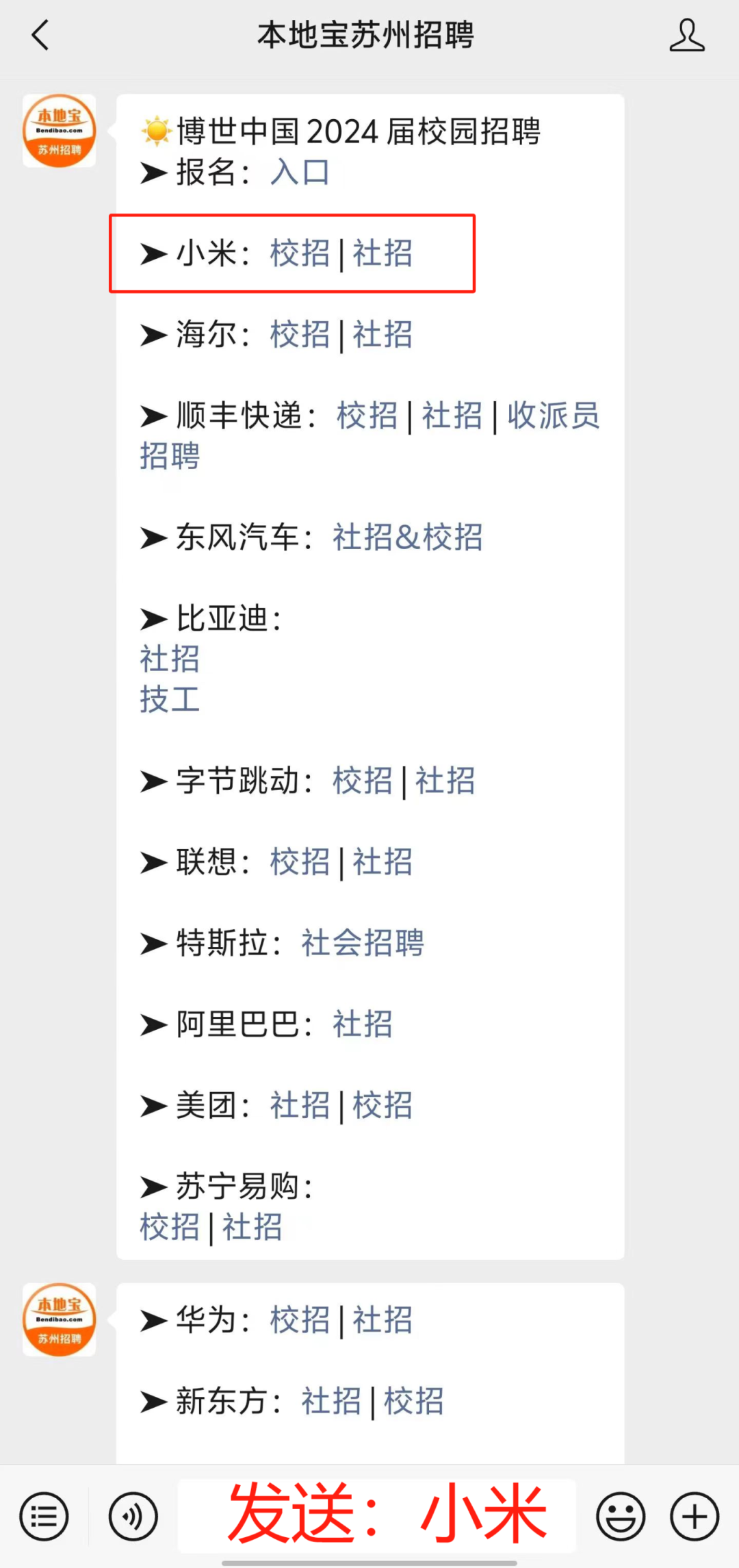739x1568 pixels.
Task: Open 东风汽车 社招&校招 link
Action: point(407,538)
